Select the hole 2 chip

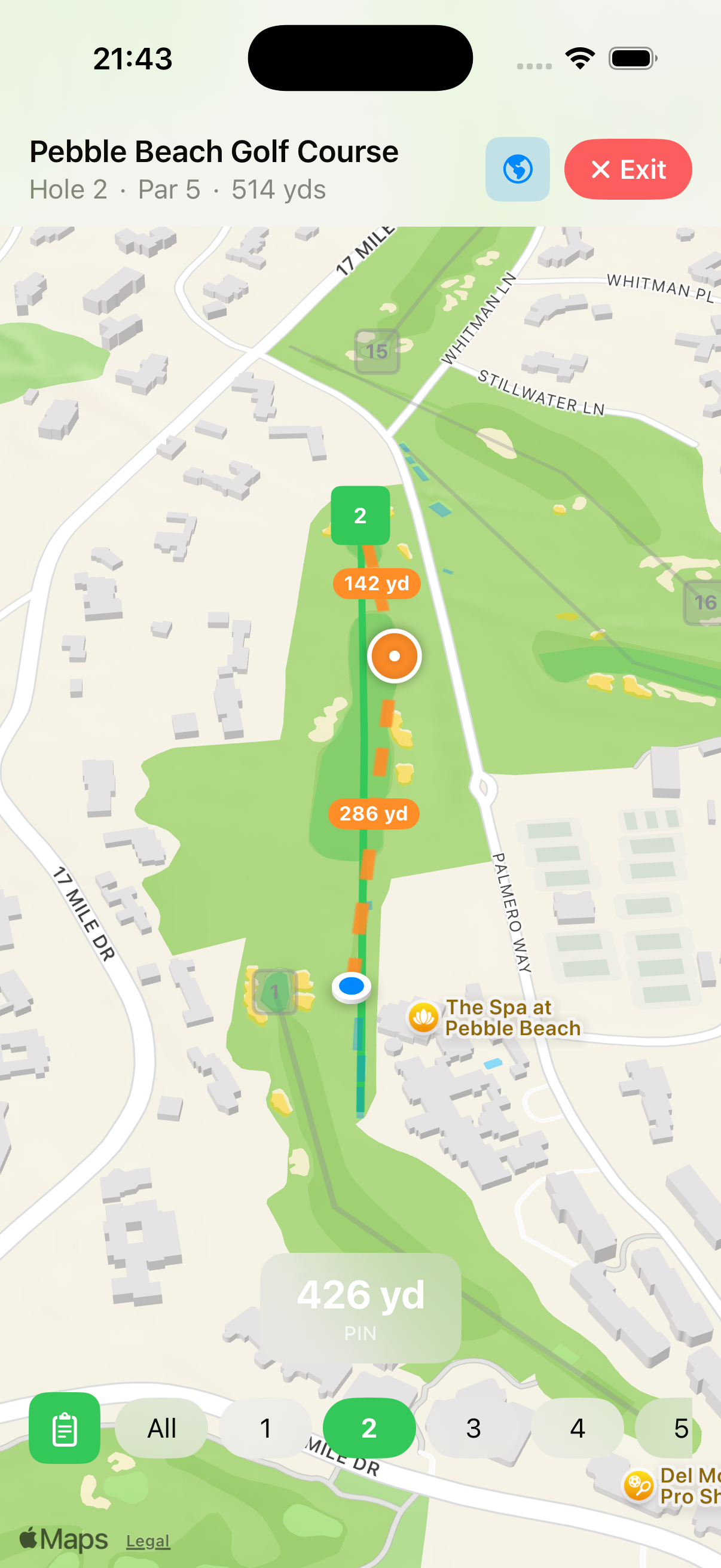369,1427
